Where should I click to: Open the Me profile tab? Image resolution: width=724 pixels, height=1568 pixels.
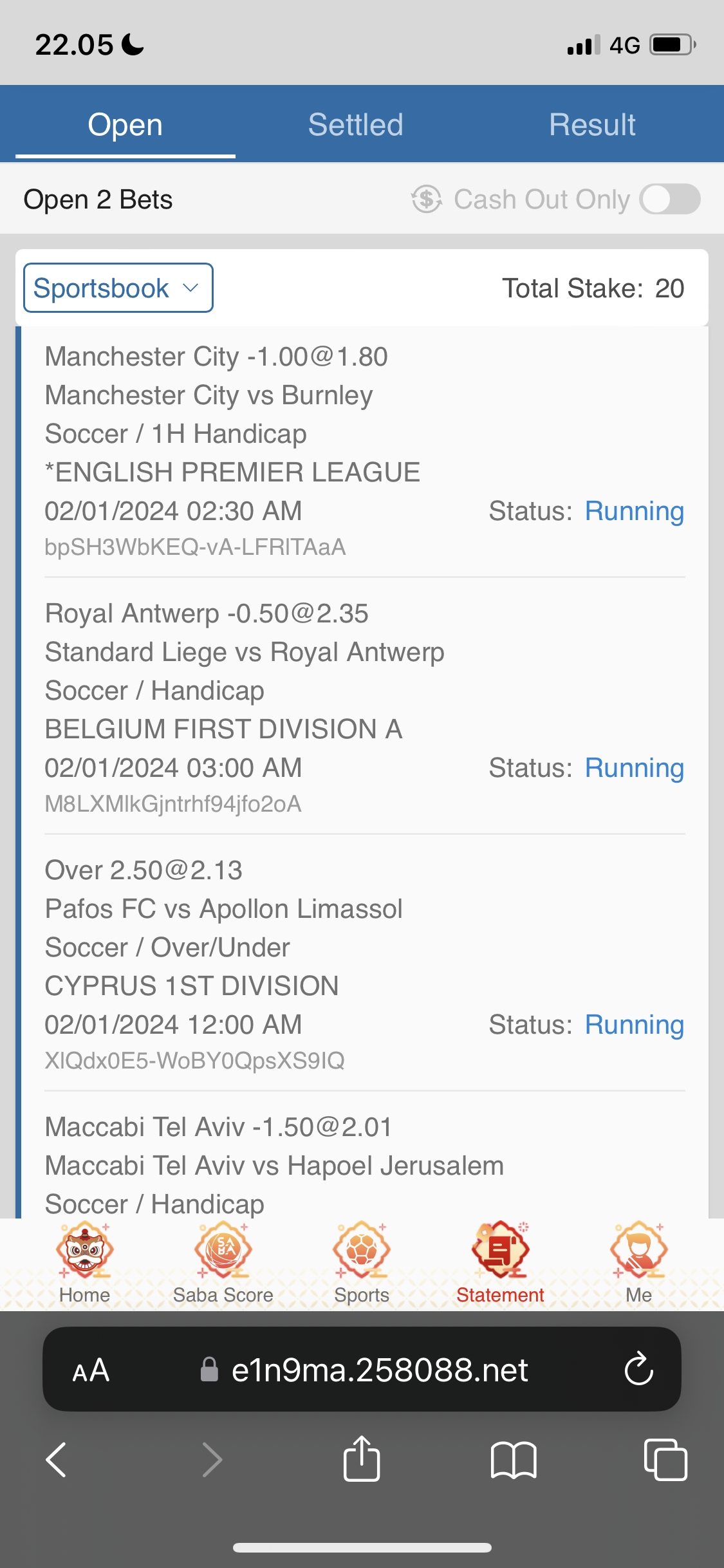(638, 1263)
